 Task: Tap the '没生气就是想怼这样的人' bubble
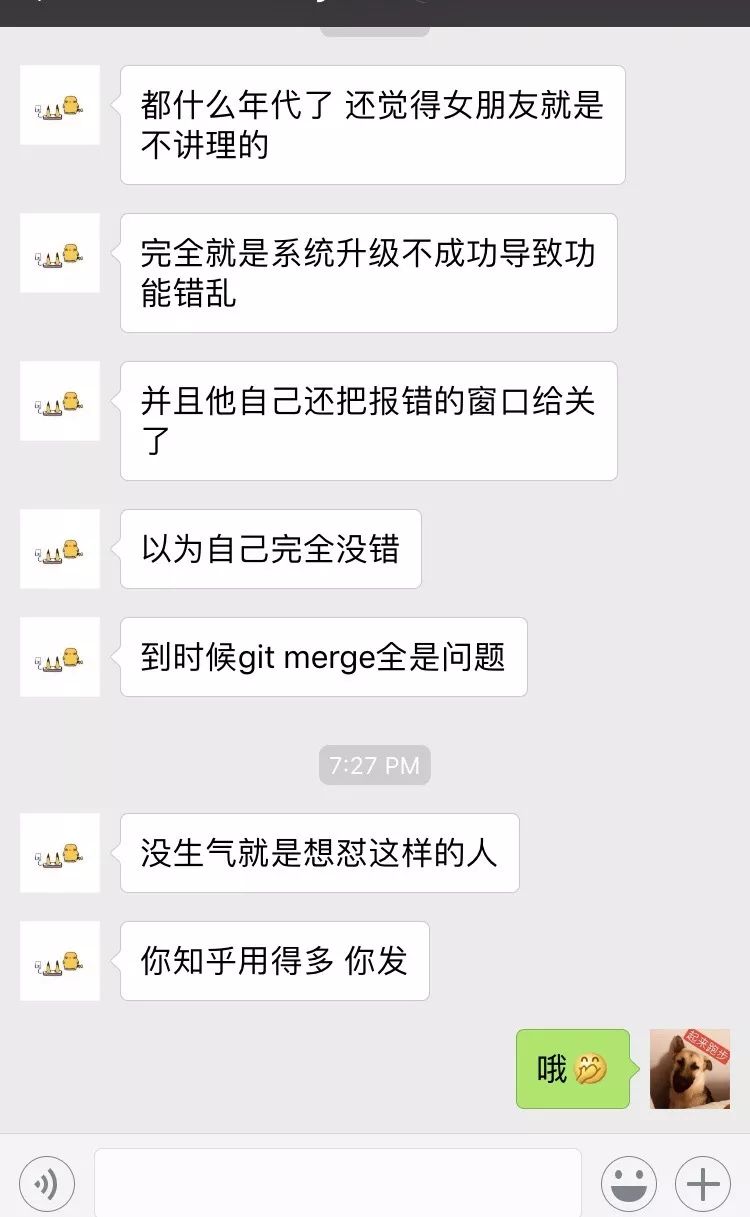click(x=317, y=853)
